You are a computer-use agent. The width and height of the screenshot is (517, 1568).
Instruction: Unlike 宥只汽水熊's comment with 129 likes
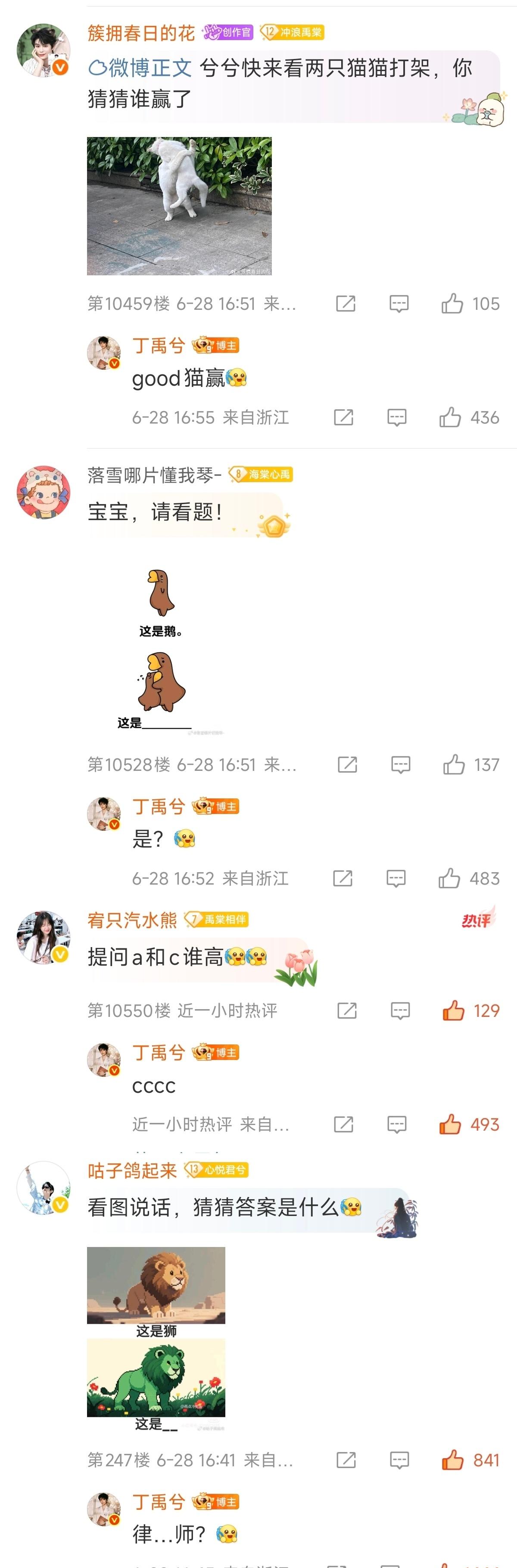click(x=453, y=1011)
